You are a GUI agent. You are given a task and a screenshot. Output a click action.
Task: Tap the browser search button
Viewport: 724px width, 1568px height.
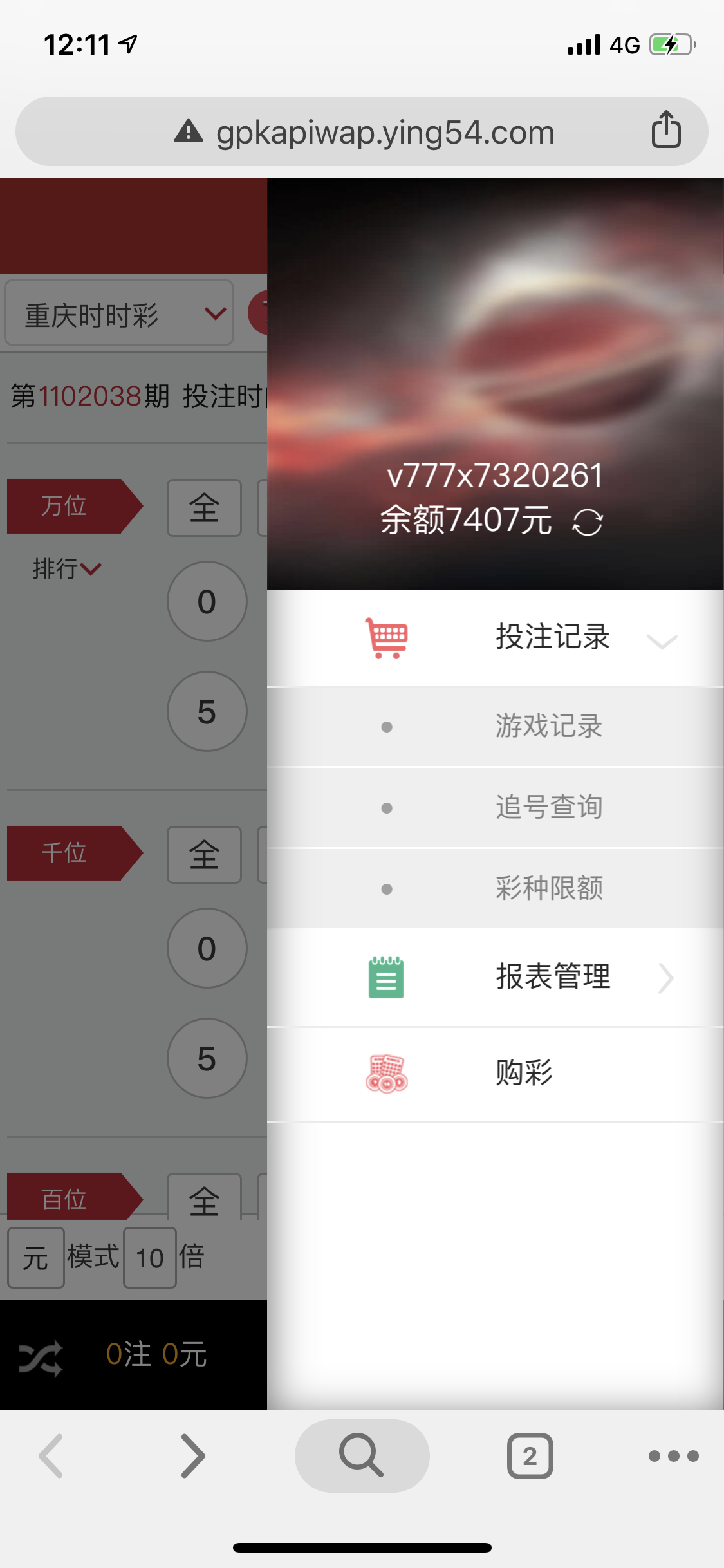[x=362, y=1455]
